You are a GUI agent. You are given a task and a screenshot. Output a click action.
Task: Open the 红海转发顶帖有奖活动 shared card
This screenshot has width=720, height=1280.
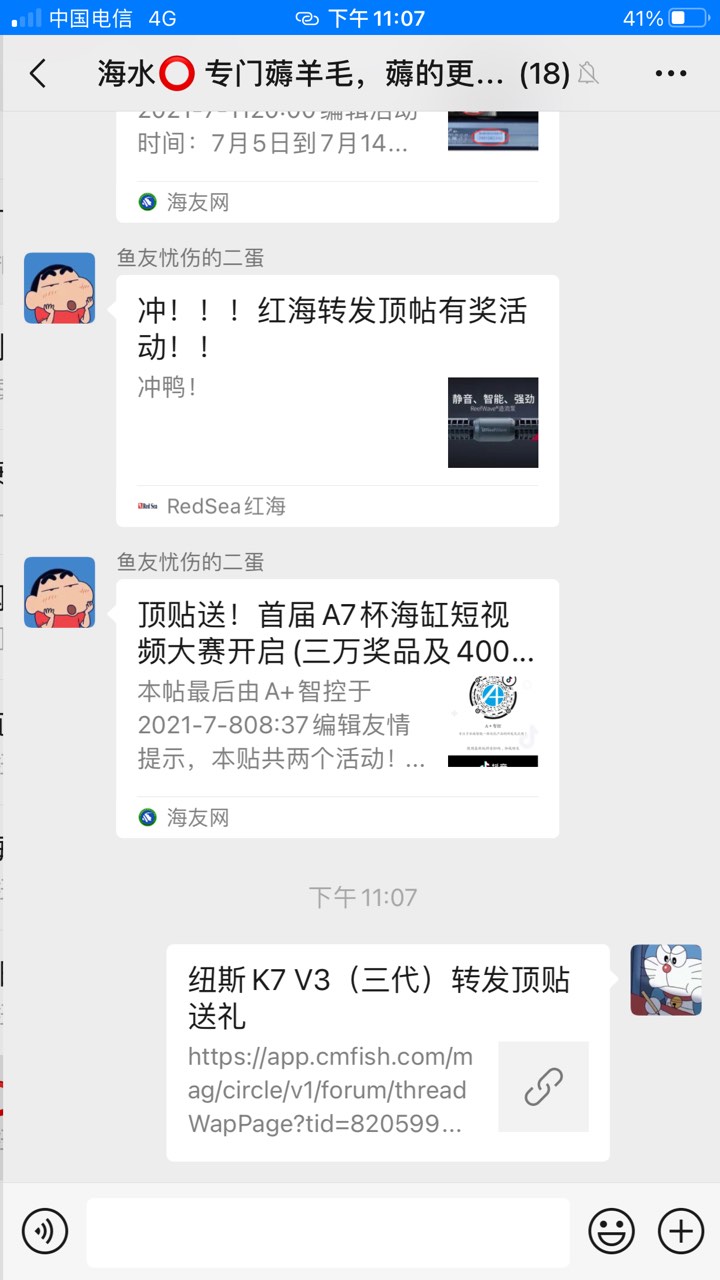[x=337, y=400]
